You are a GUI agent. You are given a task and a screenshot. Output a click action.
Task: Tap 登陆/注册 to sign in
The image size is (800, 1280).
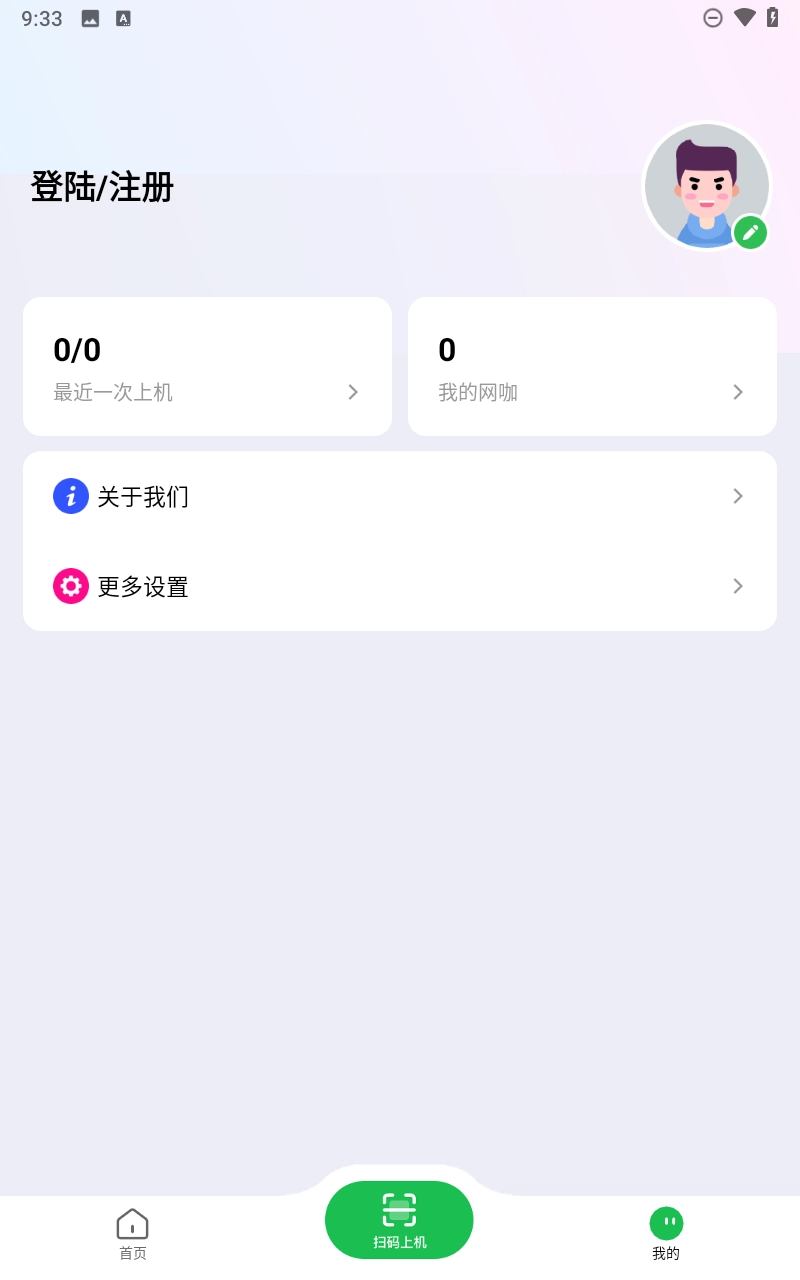coord(101,187)
